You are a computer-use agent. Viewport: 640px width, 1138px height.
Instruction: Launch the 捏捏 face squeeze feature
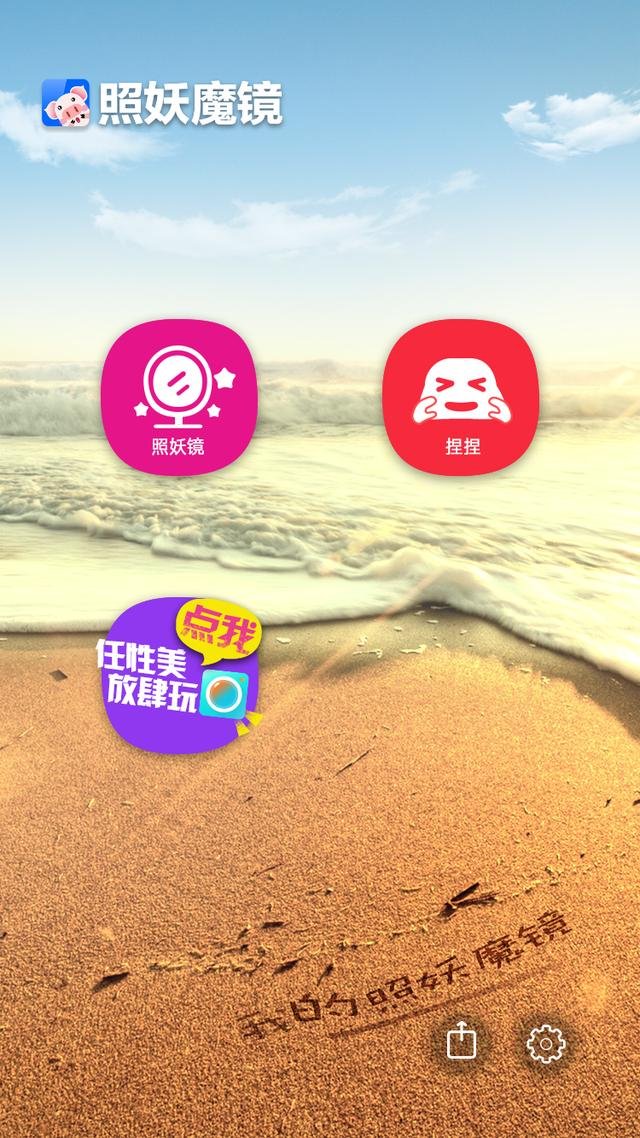461,397
